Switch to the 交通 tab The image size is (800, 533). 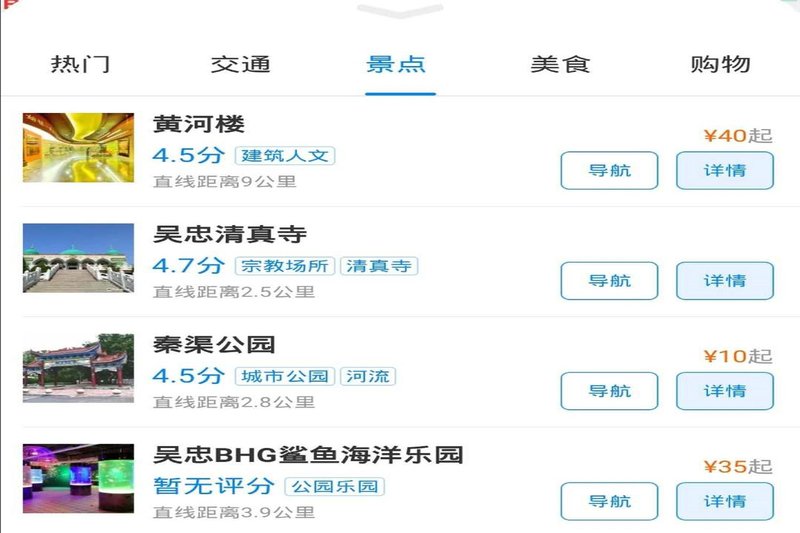coord(241,65)
